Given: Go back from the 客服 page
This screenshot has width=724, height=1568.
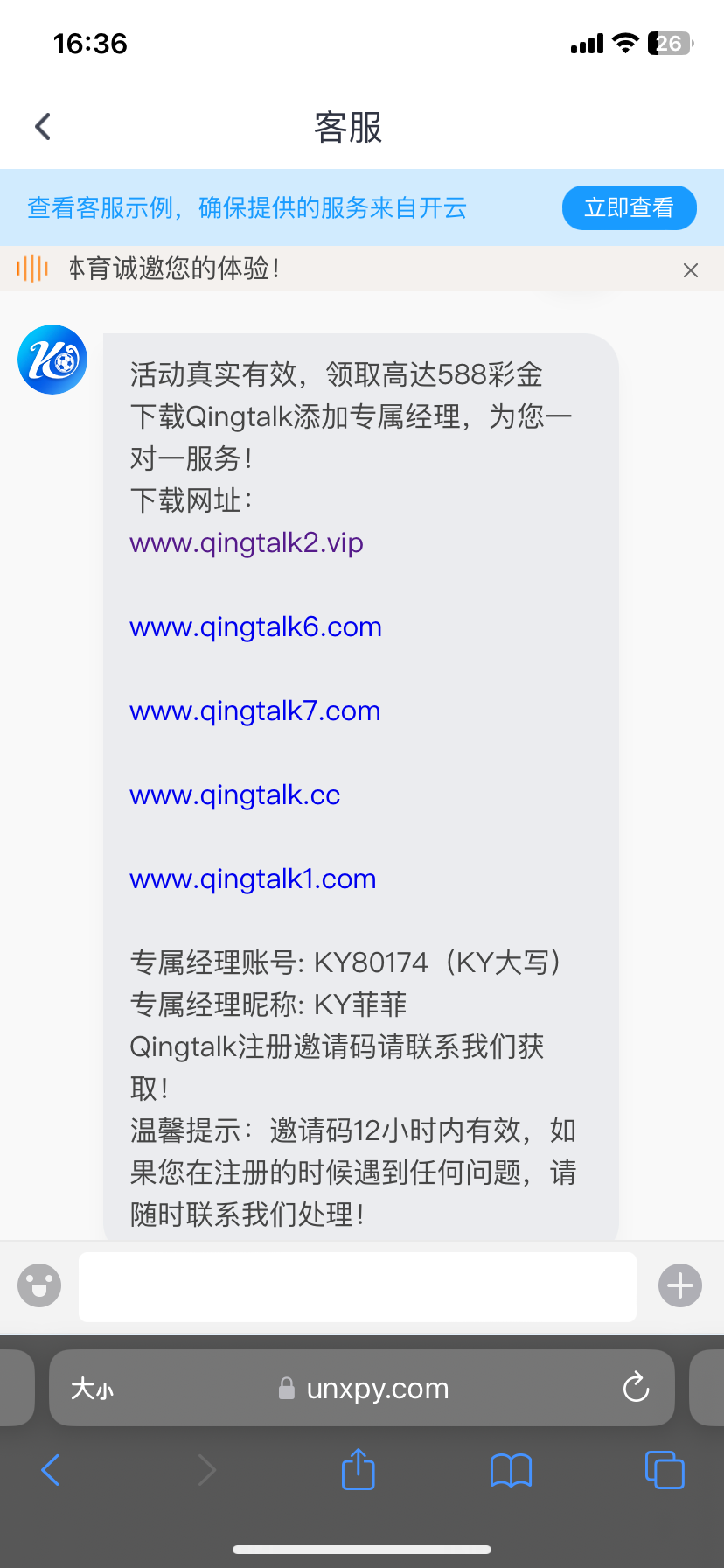Looking at the screenshot, I should [43, 127].
